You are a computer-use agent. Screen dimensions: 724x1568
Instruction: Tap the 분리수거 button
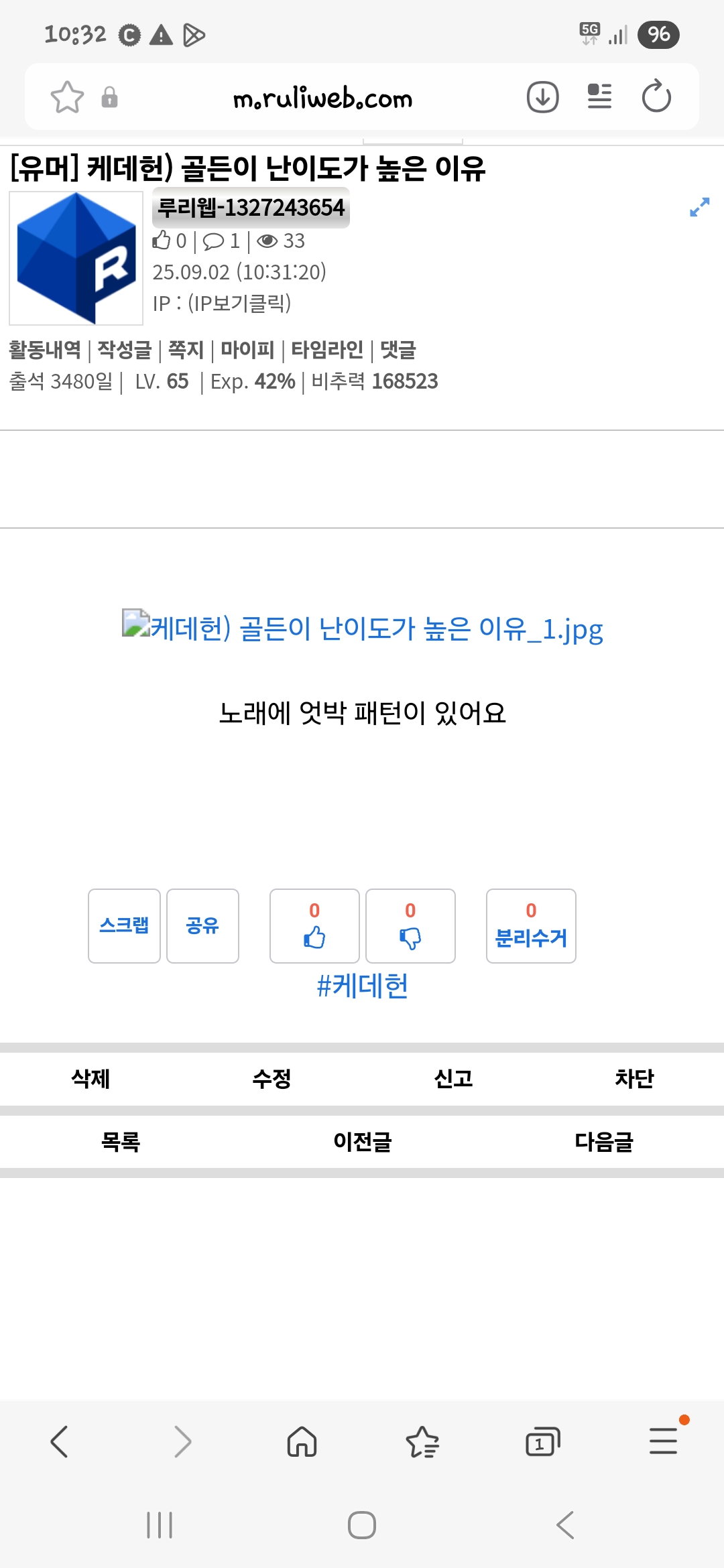click(531, 926)
